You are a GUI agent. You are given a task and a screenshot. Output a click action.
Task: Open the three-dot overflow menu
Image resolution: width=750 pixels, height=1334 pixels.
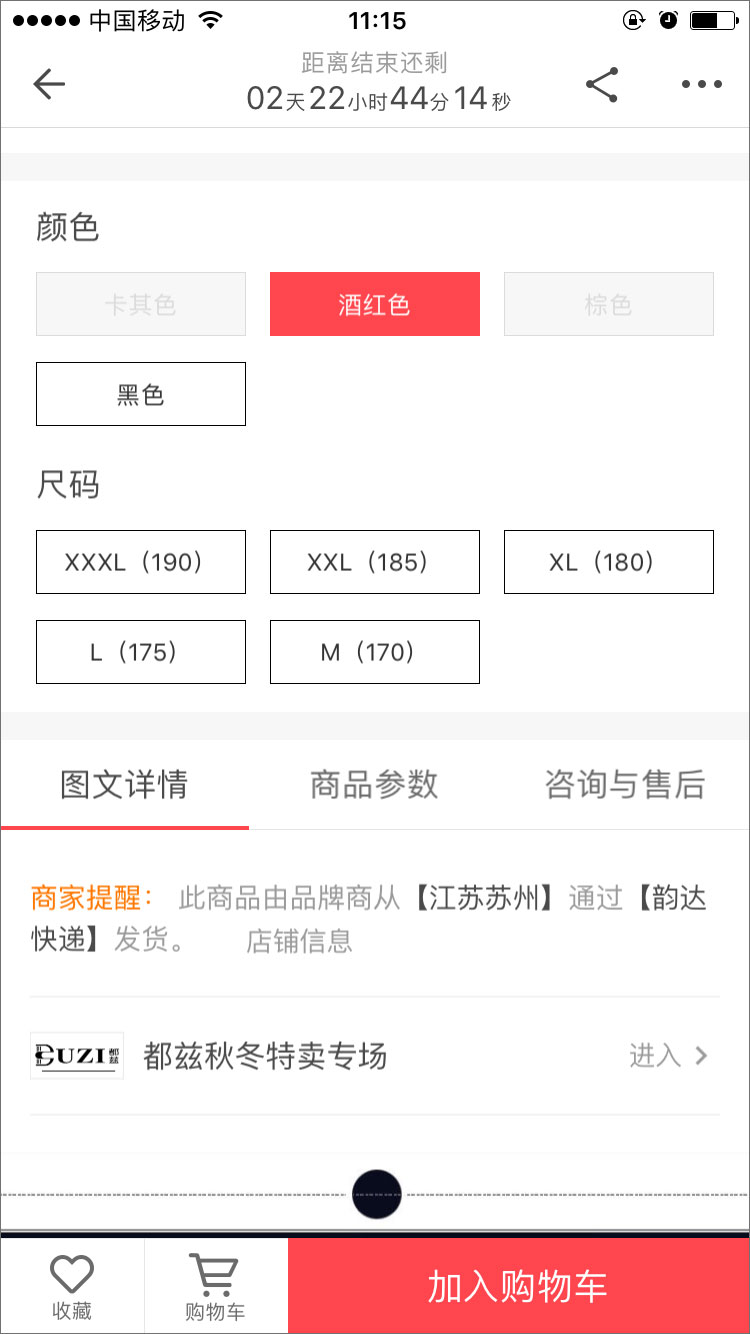tap(701, 85)
